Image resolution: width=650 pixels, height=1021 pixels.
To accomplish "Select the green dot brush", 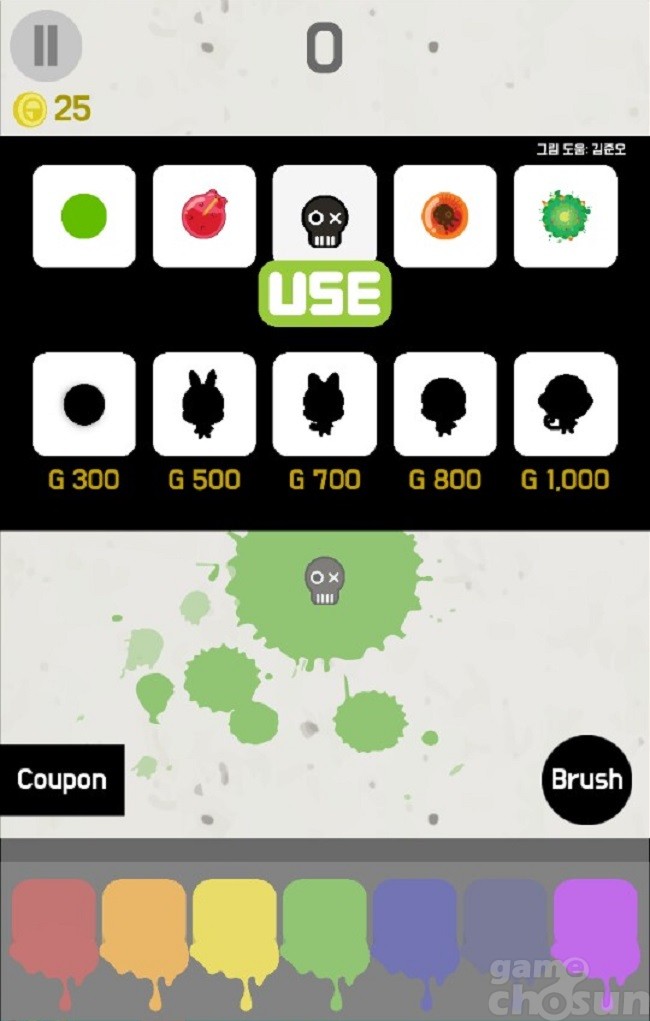I will [x=84, y=216].
